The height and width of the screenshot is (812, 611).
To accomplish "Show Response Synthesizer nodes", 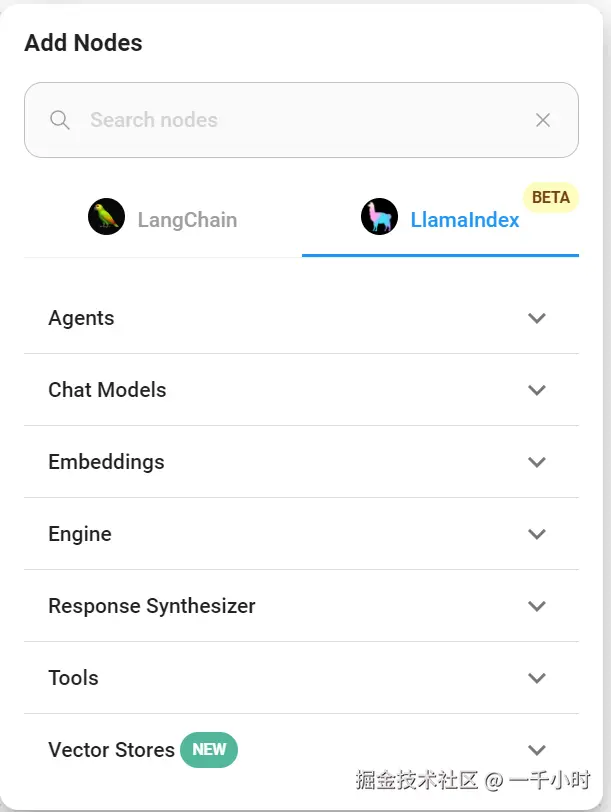I will [301, 606].
